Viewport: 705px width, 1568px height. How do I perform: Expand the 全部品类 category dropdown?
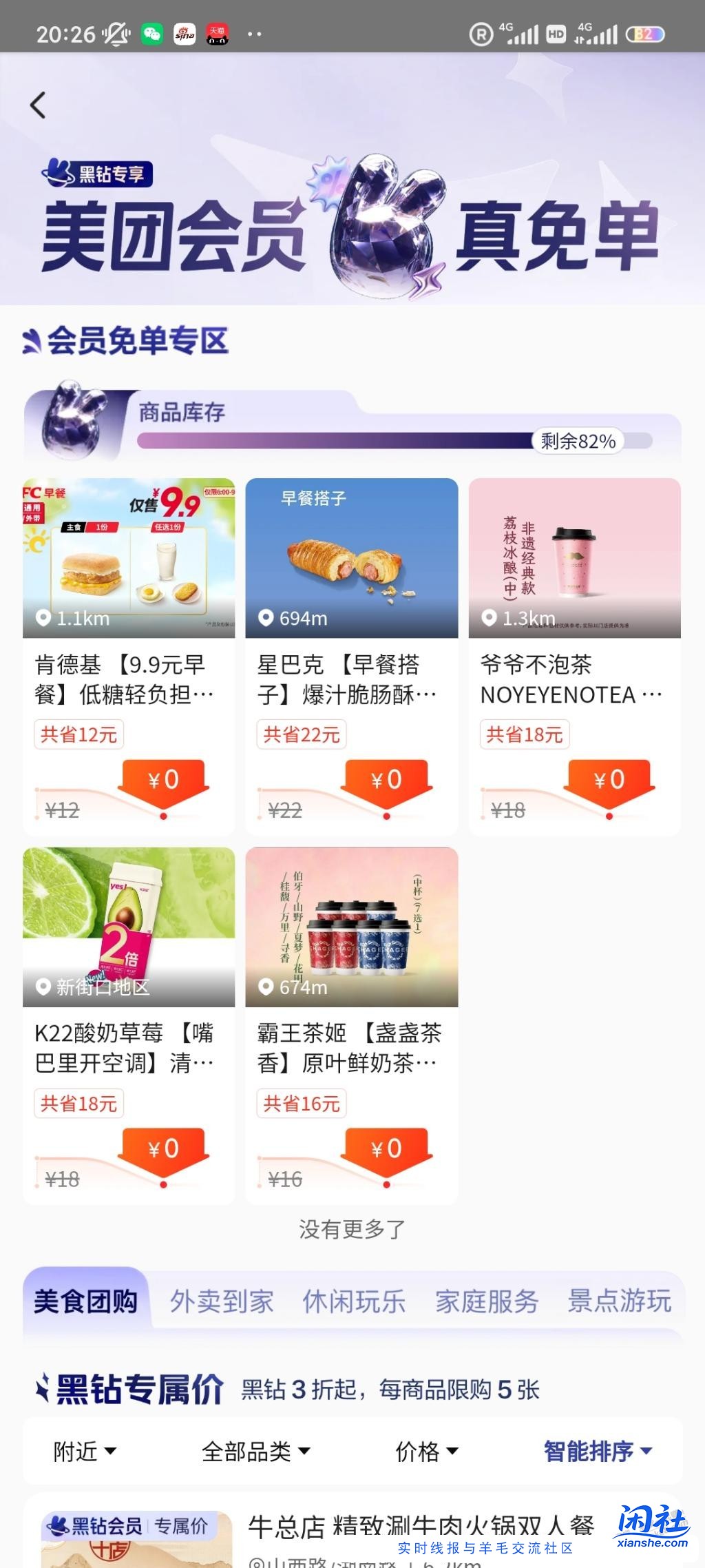(255, 1449)
